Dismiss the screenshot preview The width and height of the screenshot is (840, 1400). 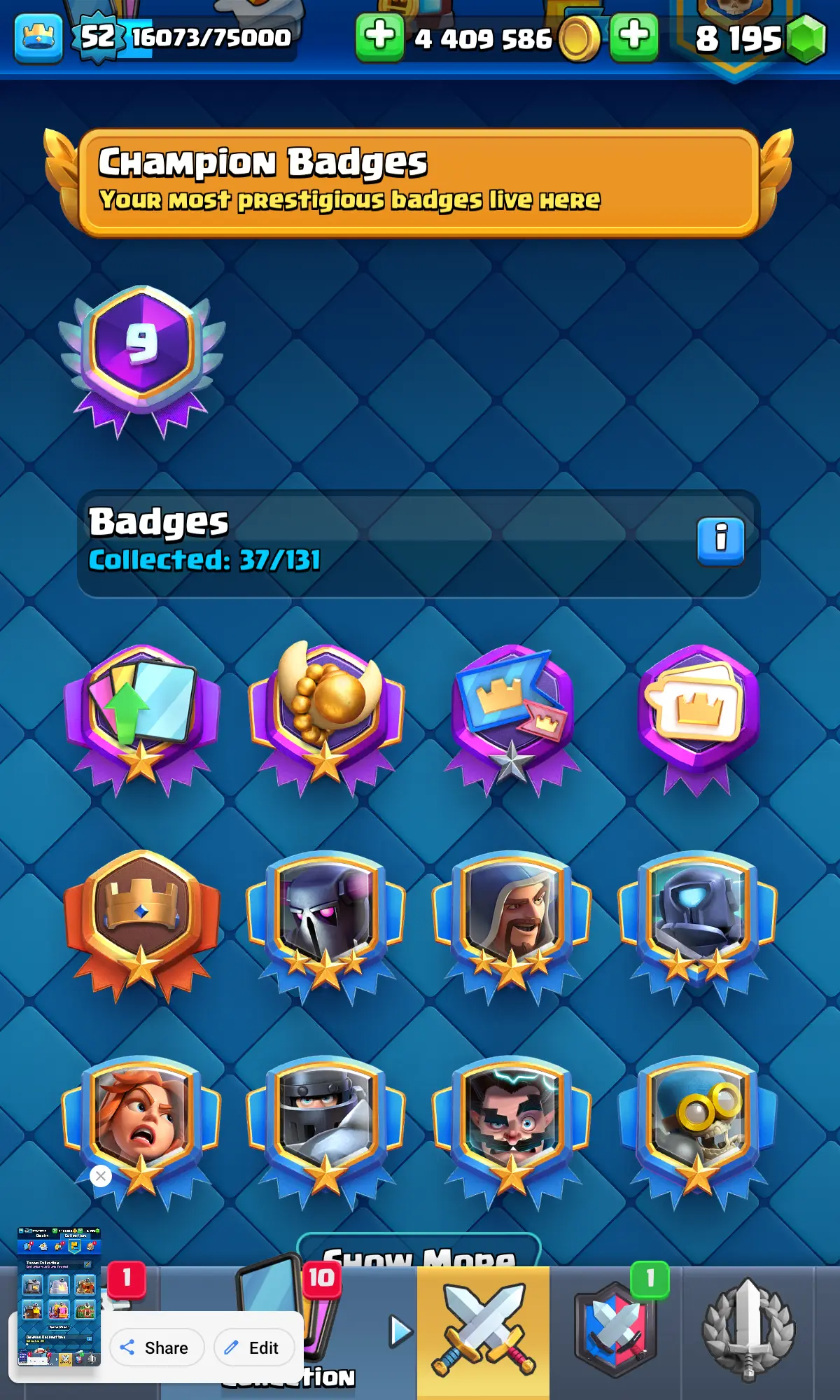pyautogui.click(x=101, y=1176)
